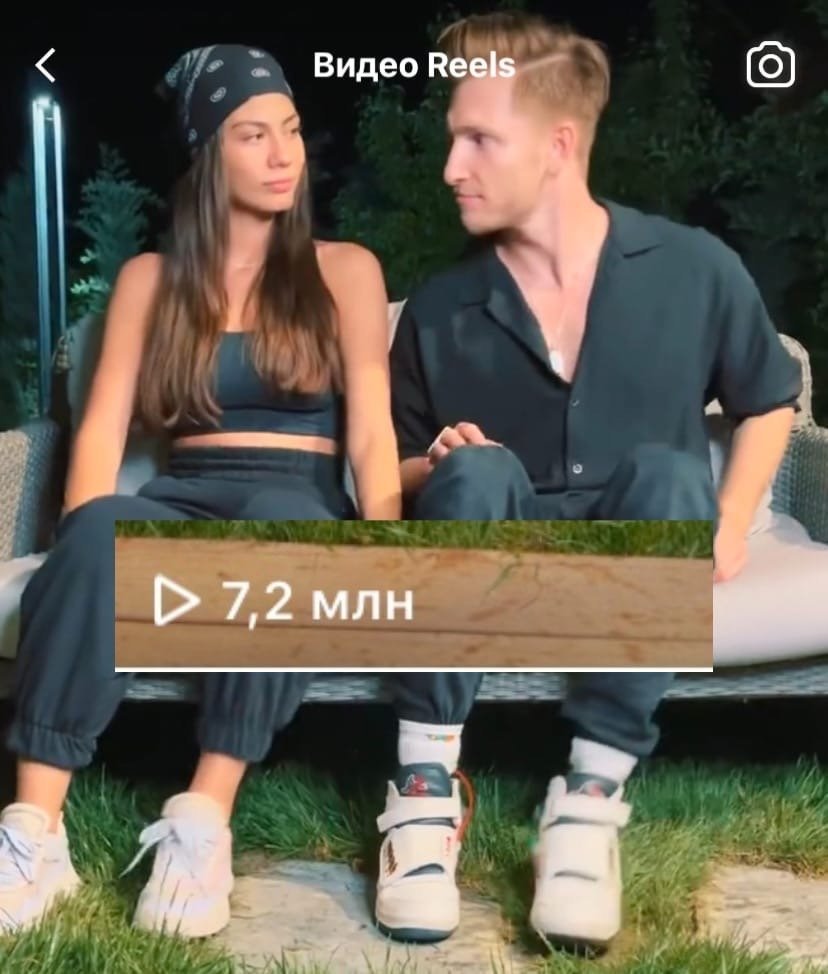Open the camera to create a Reel

[x=770, y=66]
